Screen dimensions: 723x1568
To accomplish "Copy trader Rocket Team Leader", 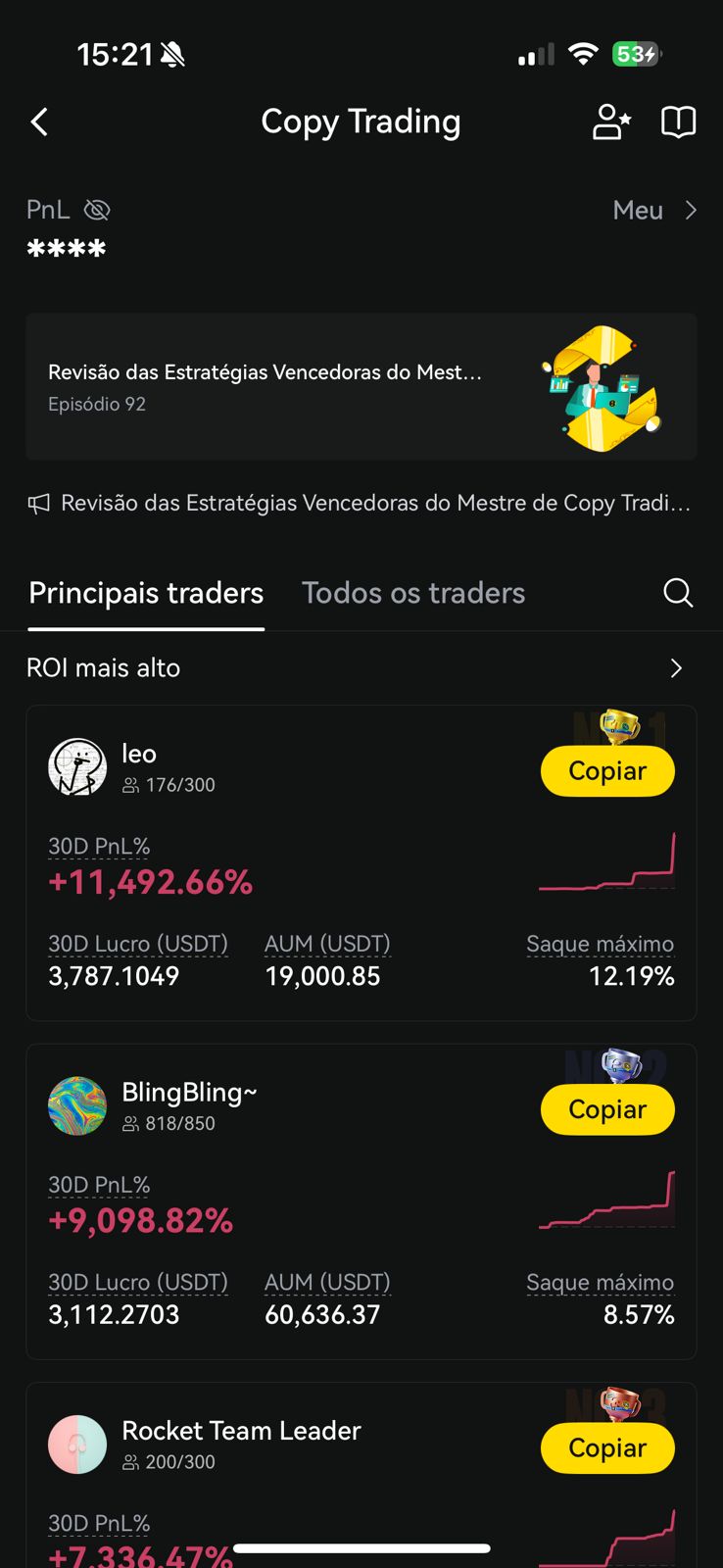I will coord(607,1448).
